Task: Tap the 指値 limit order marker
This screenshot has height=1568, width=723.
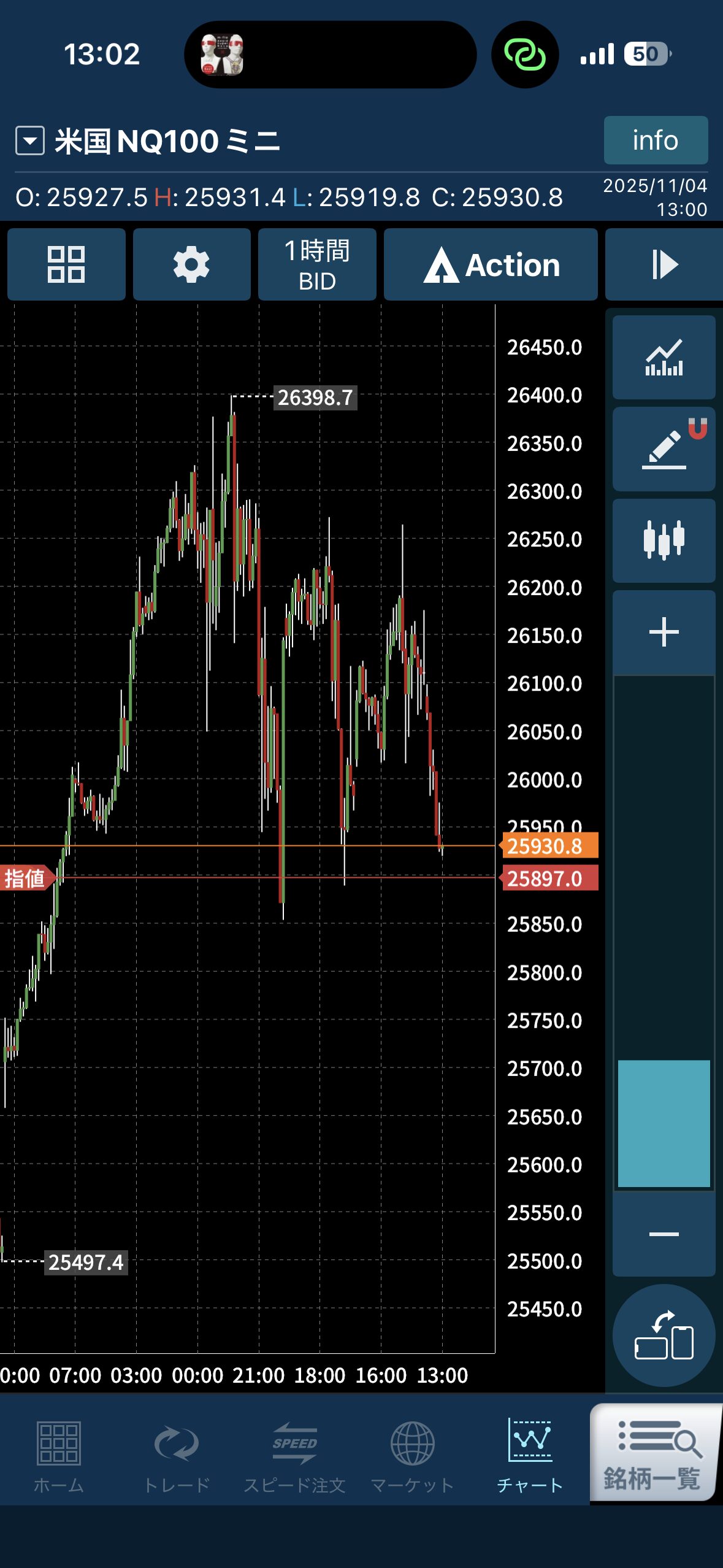Action: click(26, 878)
